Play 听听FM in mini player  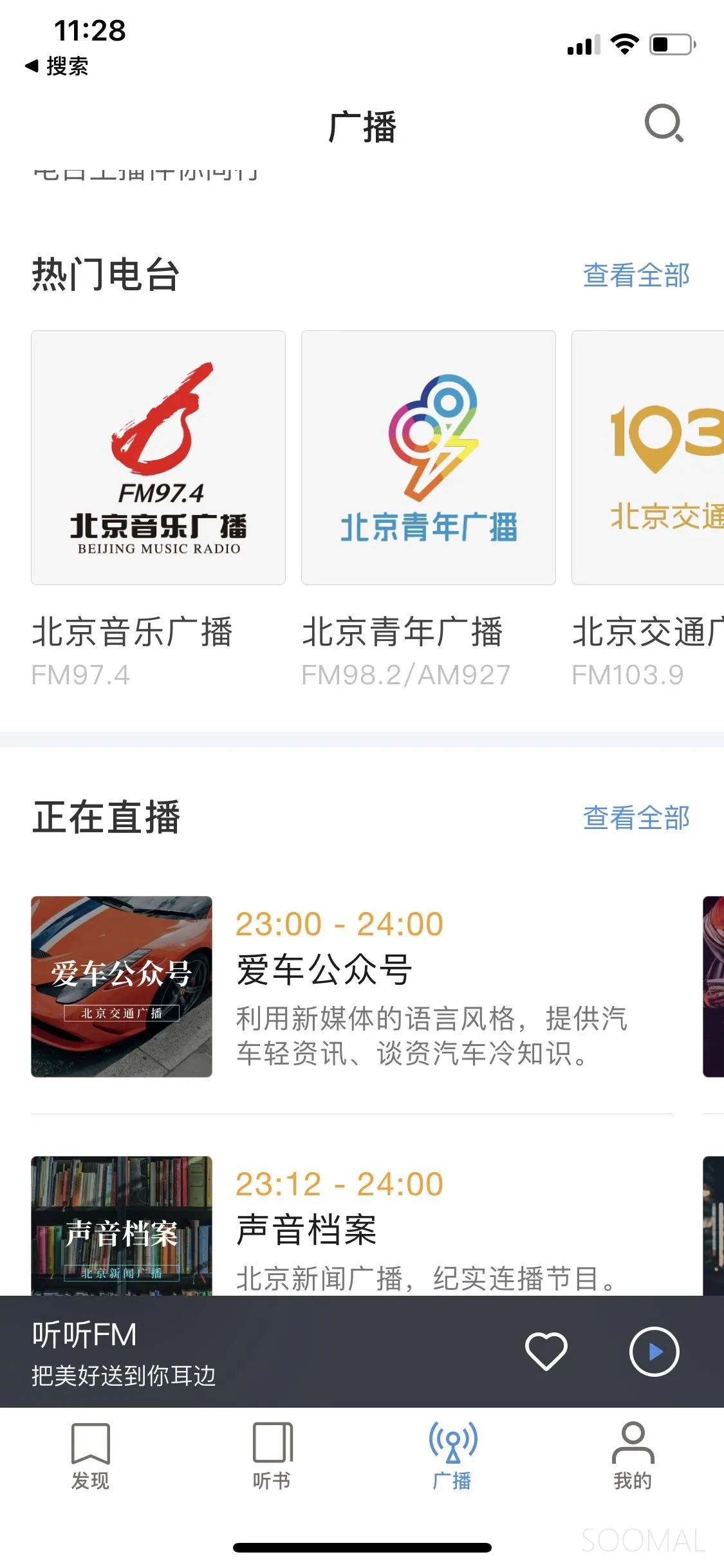tap(654, 1351)
